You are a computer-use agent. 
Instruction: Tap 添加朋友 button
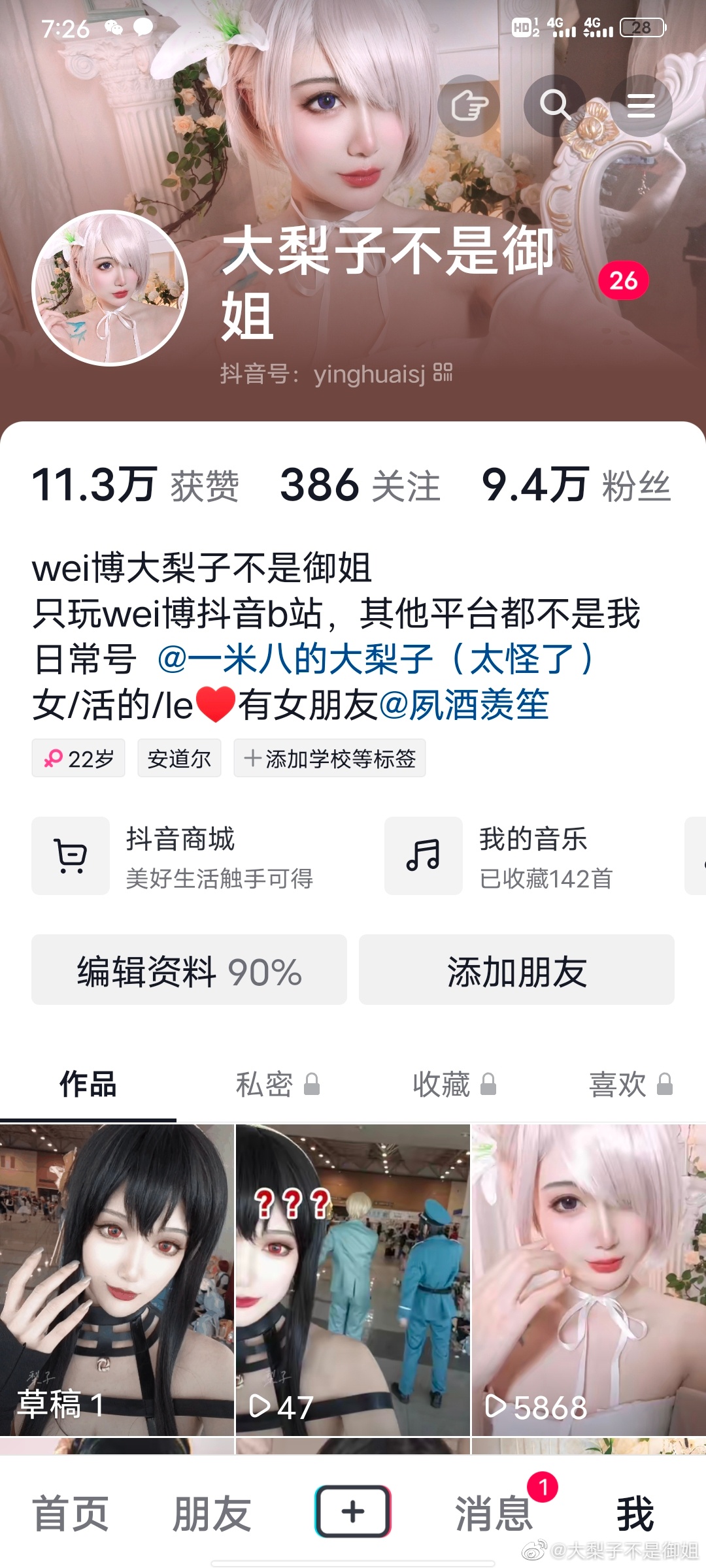click(516, 970)
